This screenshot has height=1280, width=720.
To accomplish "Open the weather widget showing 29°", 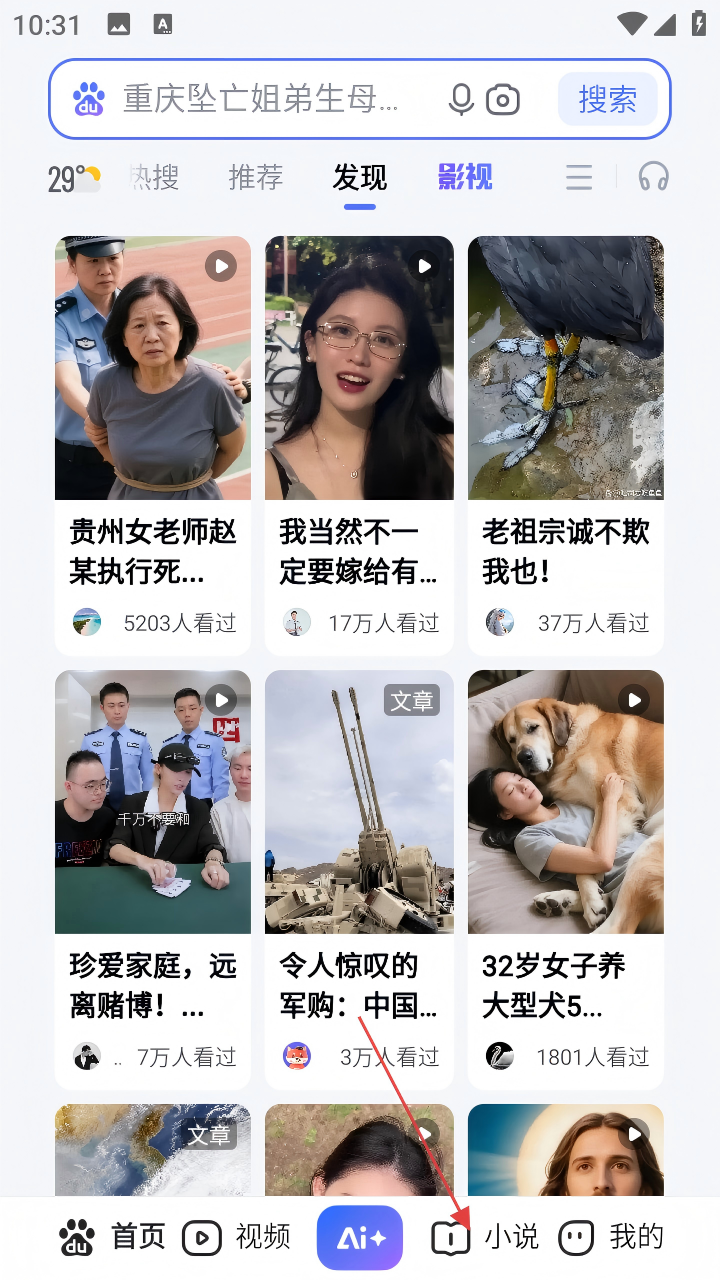I will 74,179.
